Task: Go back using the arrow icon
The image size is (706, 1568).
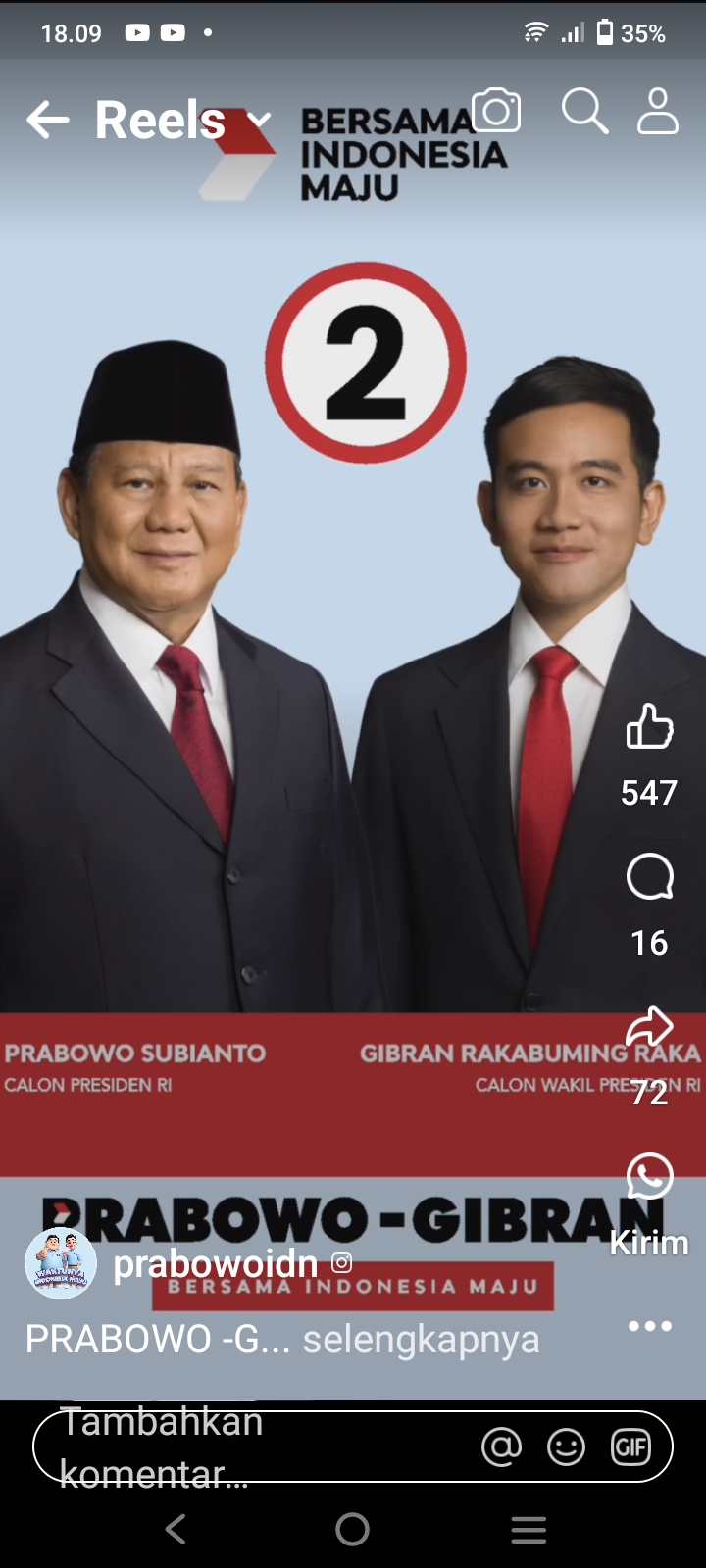Action: click(x=48, y=121)
